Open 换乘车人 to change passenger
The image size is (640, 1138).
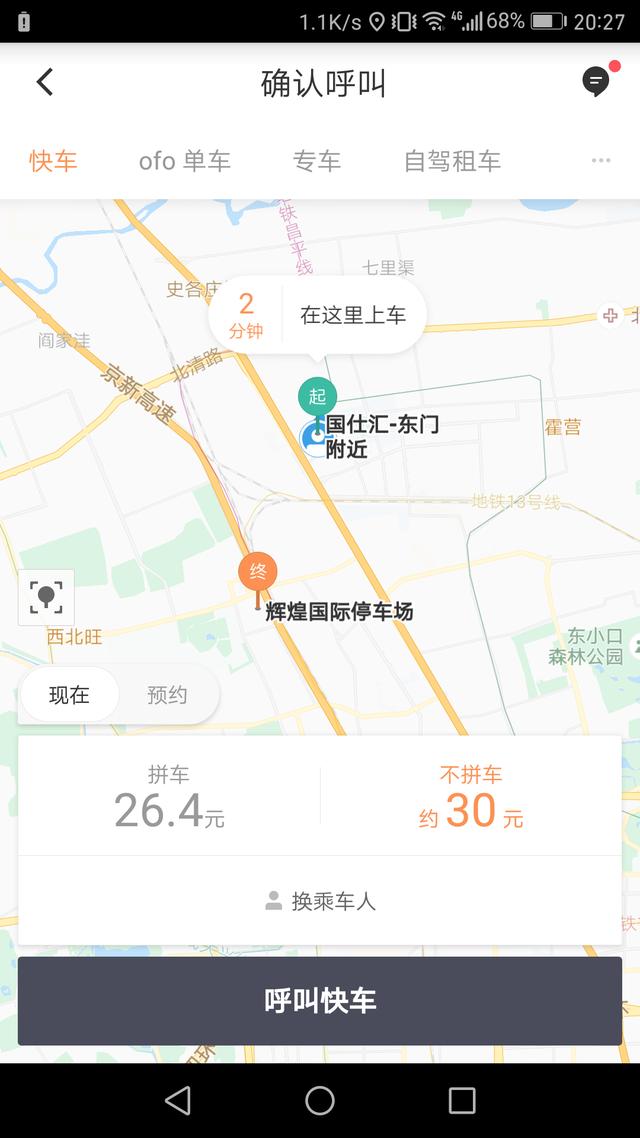tap(320, 901)
